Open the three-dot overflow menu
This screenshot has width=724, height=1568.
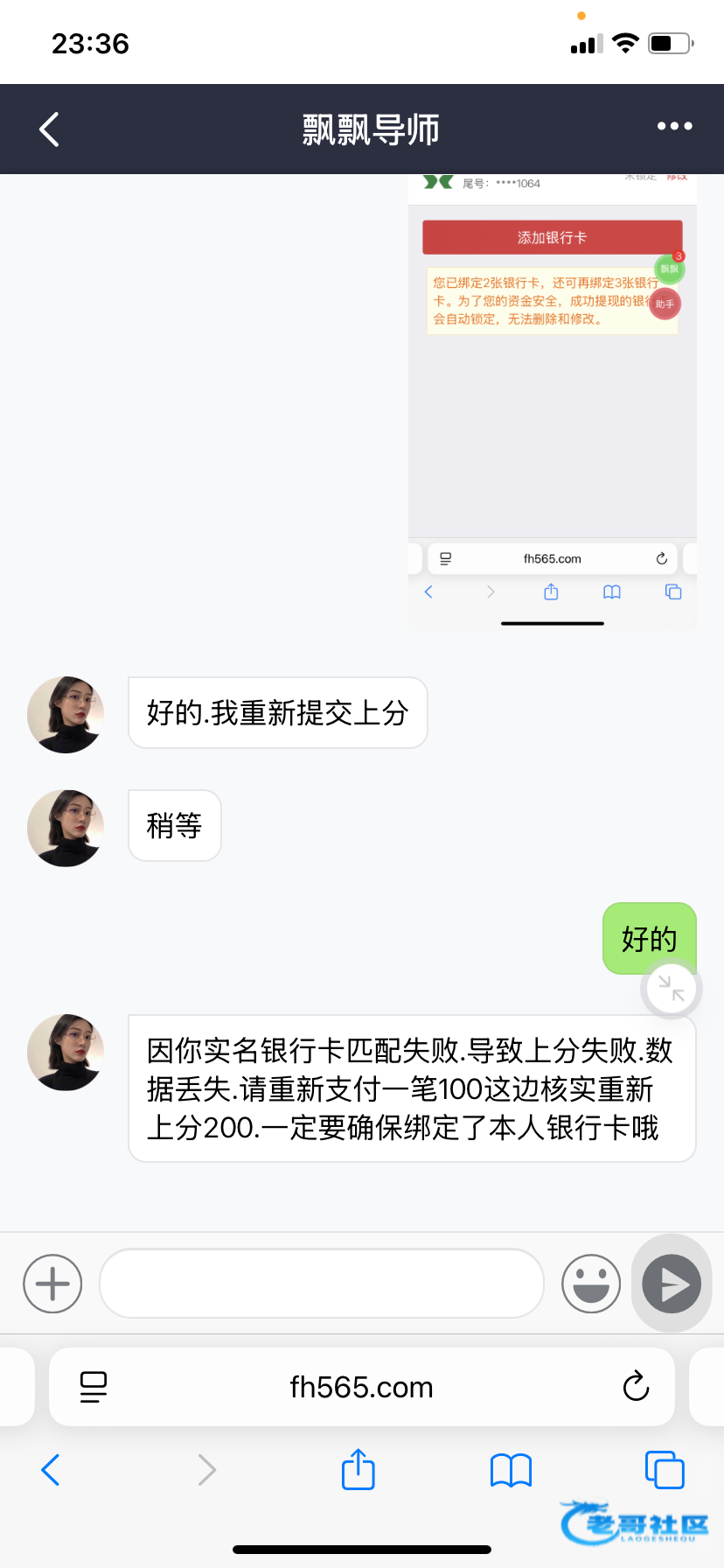(674, 126)
